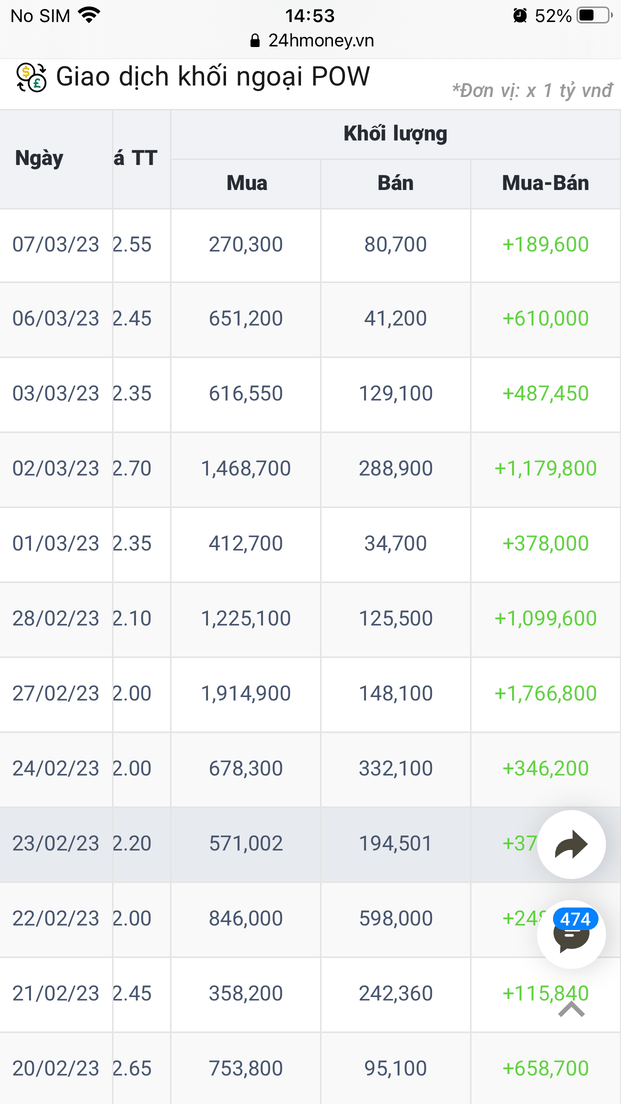621x1104 pixels.
Task: Tap the scroll-to-top chevron arrow
Action: pos(571,1008)
